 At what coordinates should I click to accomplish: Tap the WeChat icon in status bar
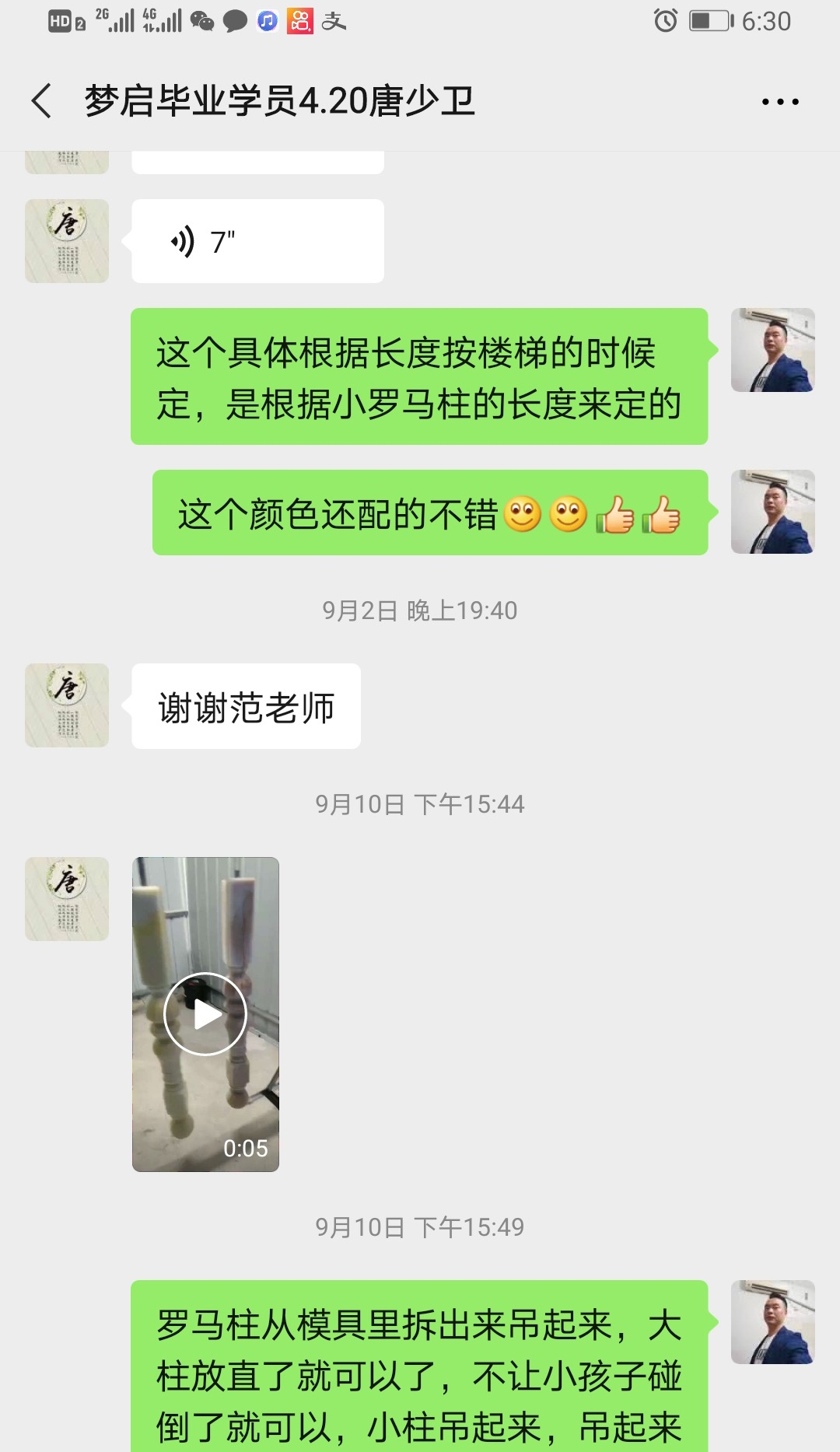[x=202, y=21]
